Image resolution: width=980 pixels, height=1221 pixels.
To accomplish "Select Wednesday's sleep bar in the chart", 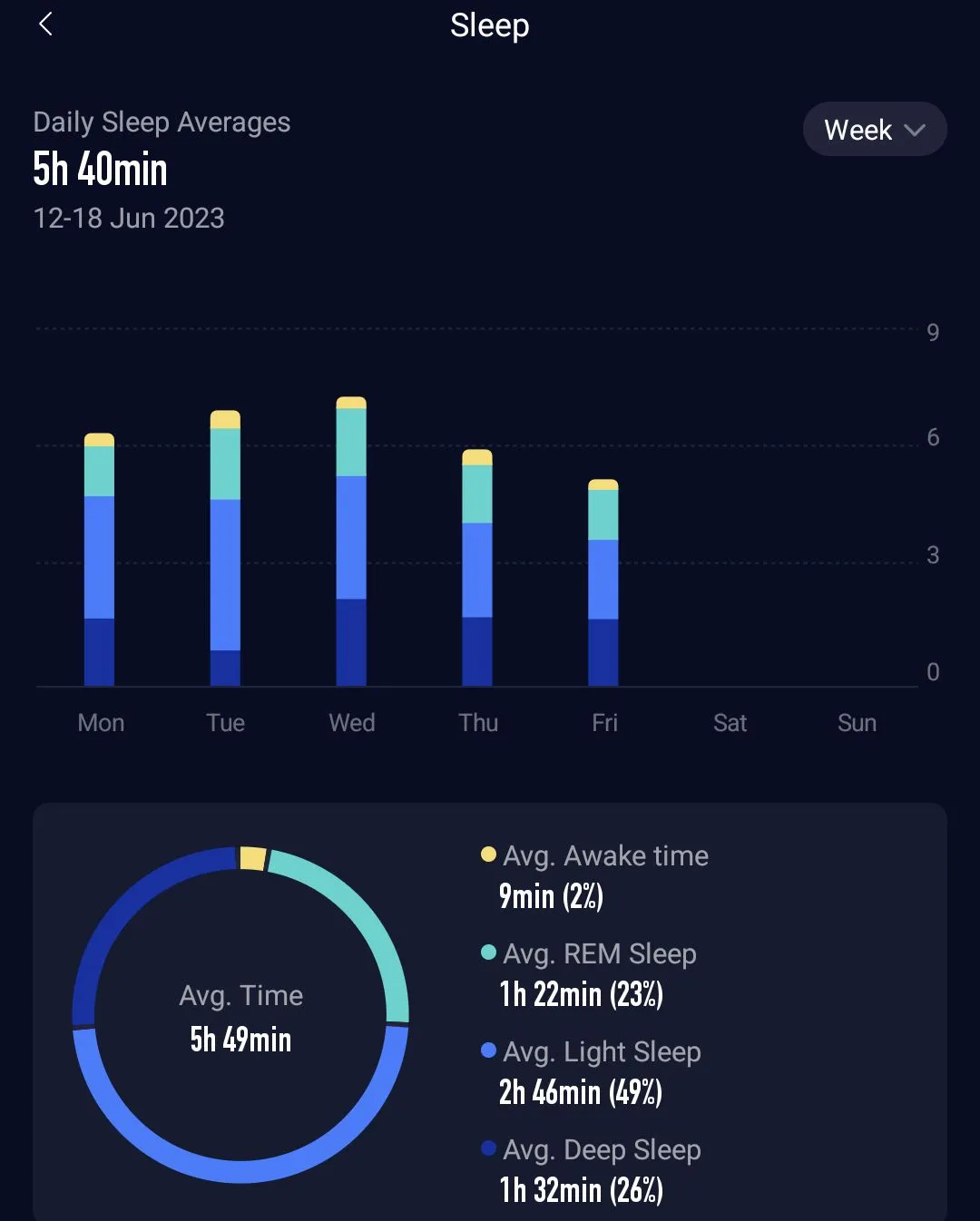I will (x=351, y=542).
